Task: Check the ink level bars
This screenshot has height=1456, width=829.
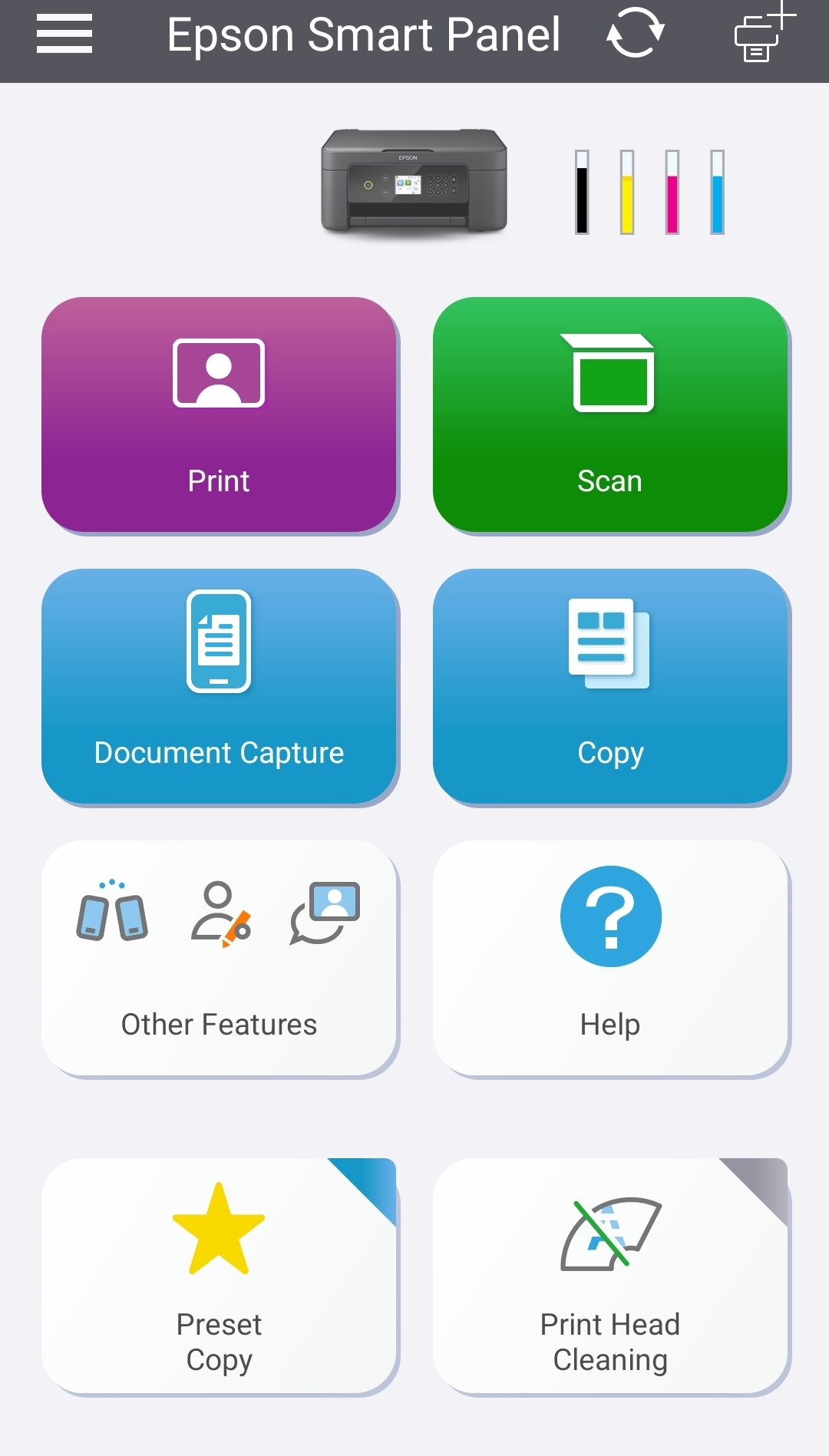Action: coord(649,192)
